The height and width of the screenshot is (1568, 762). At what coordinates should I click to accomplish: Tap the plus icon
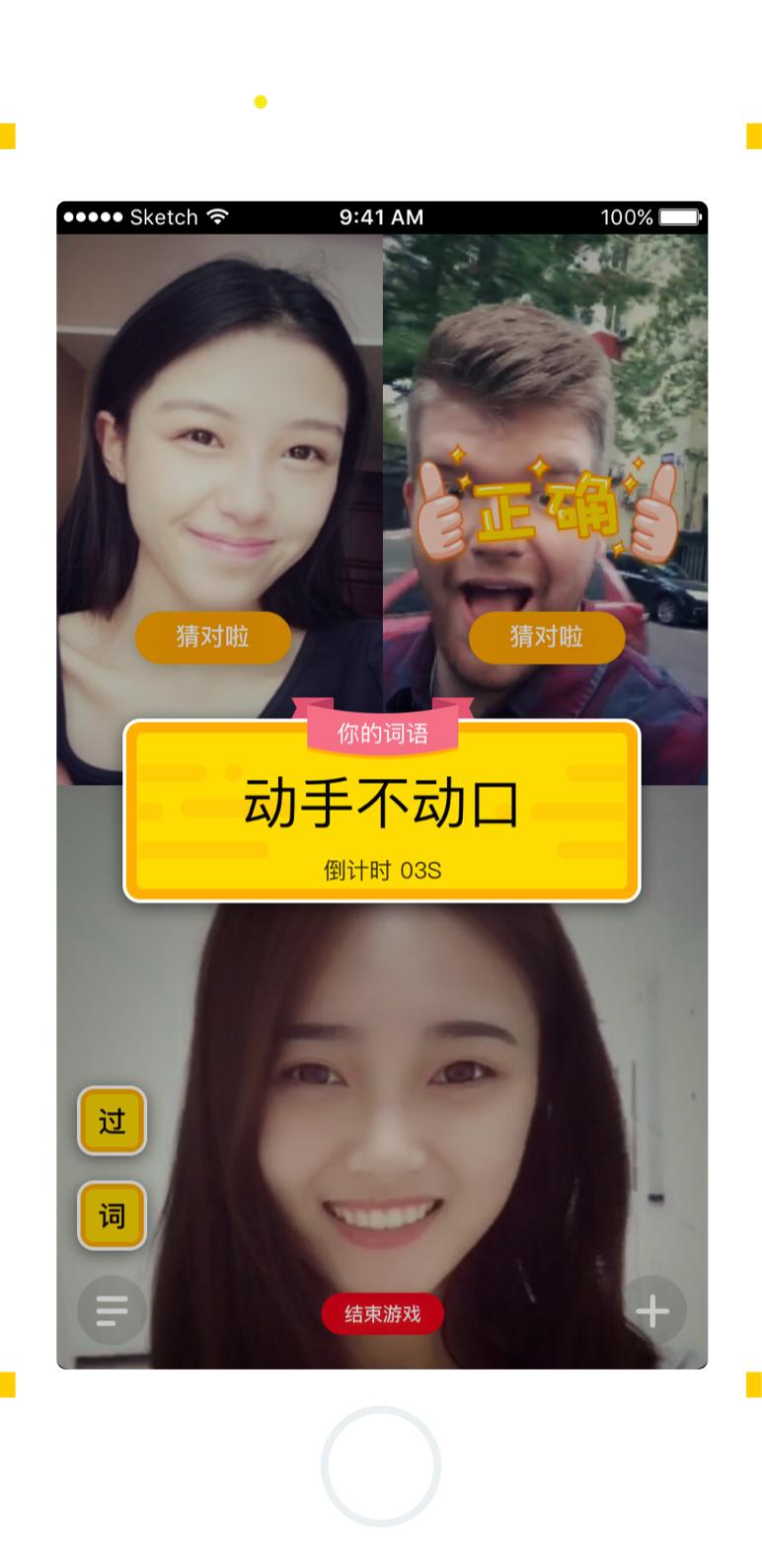coord(652,1311)
